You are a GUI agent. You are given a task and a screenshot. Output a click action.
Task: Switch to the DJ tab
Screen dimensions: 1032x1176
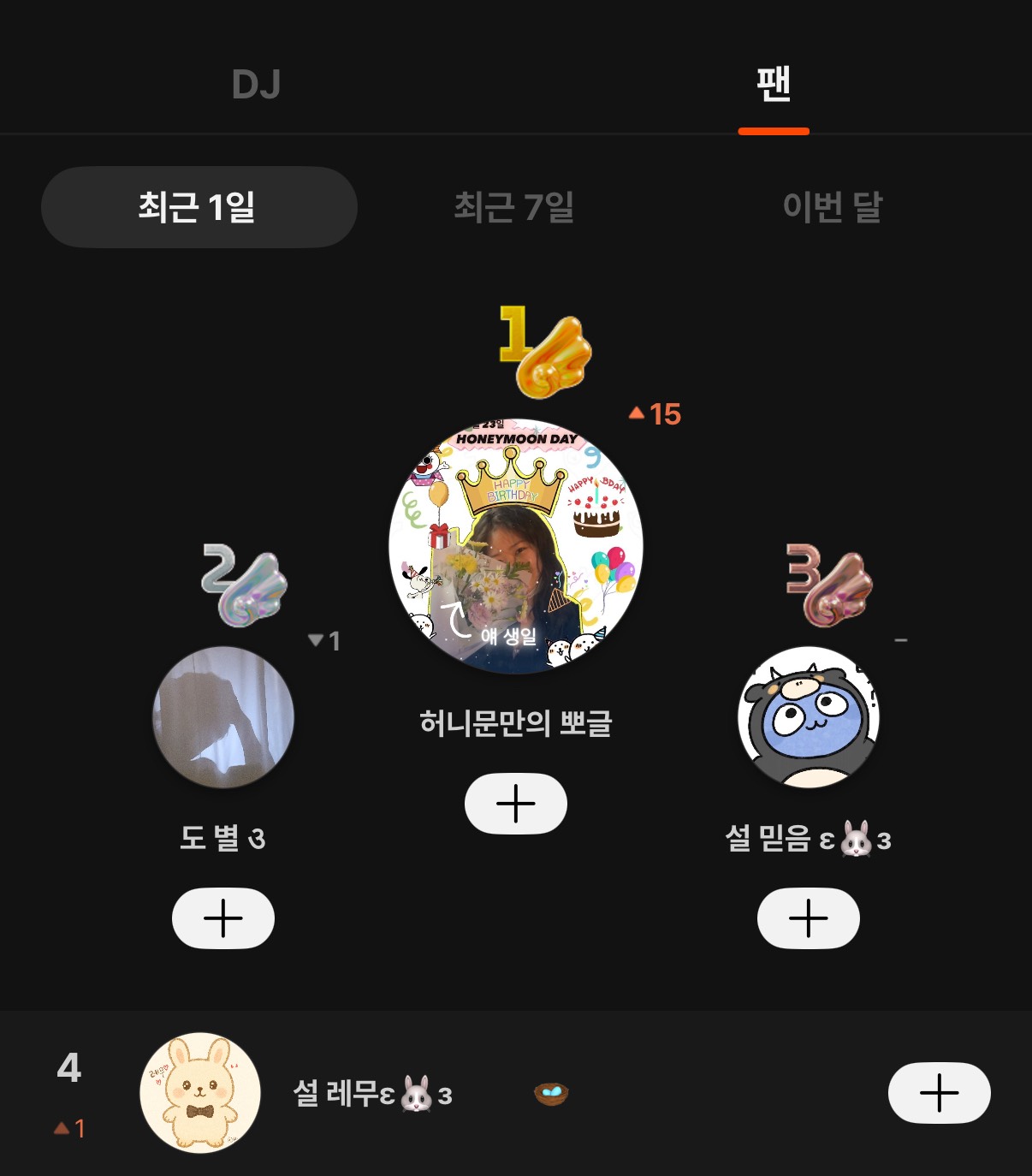click(x=256, y=85)
